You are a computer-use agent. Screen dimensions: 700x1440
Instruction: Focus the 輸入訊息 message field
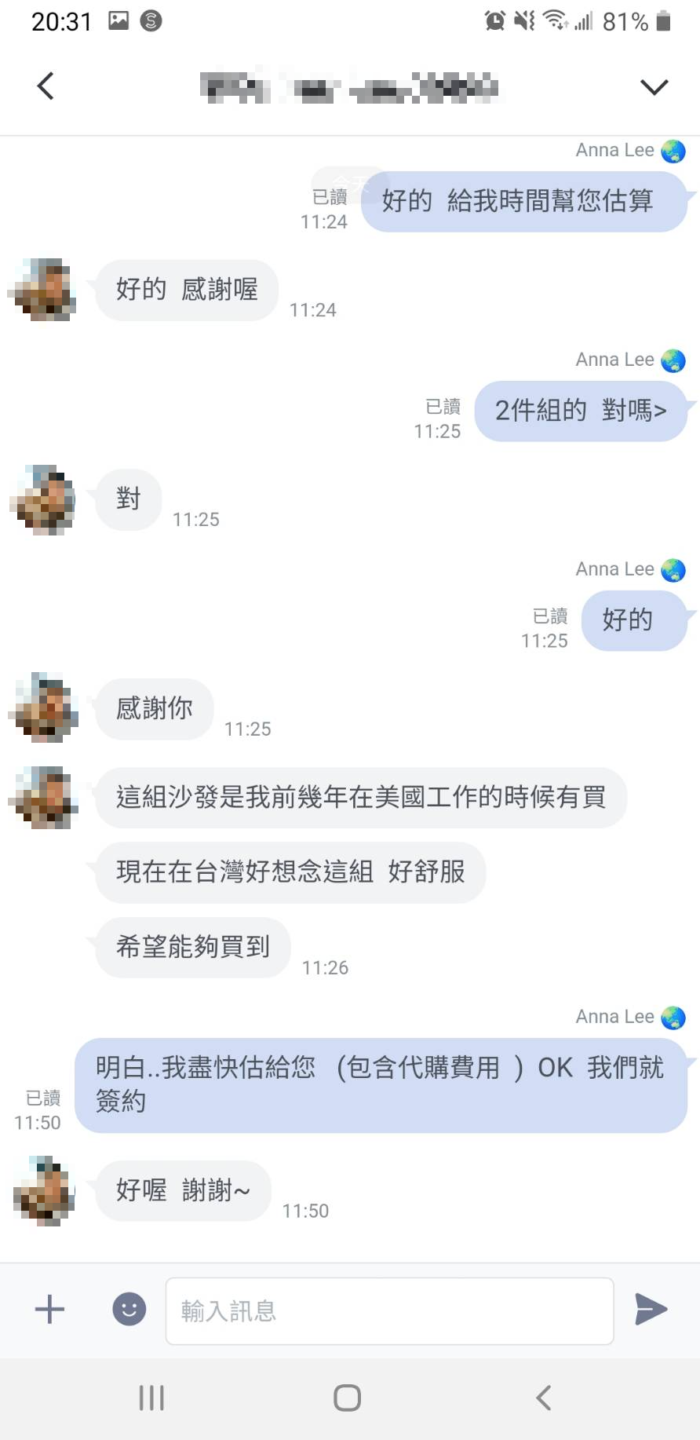(389, 1311)
